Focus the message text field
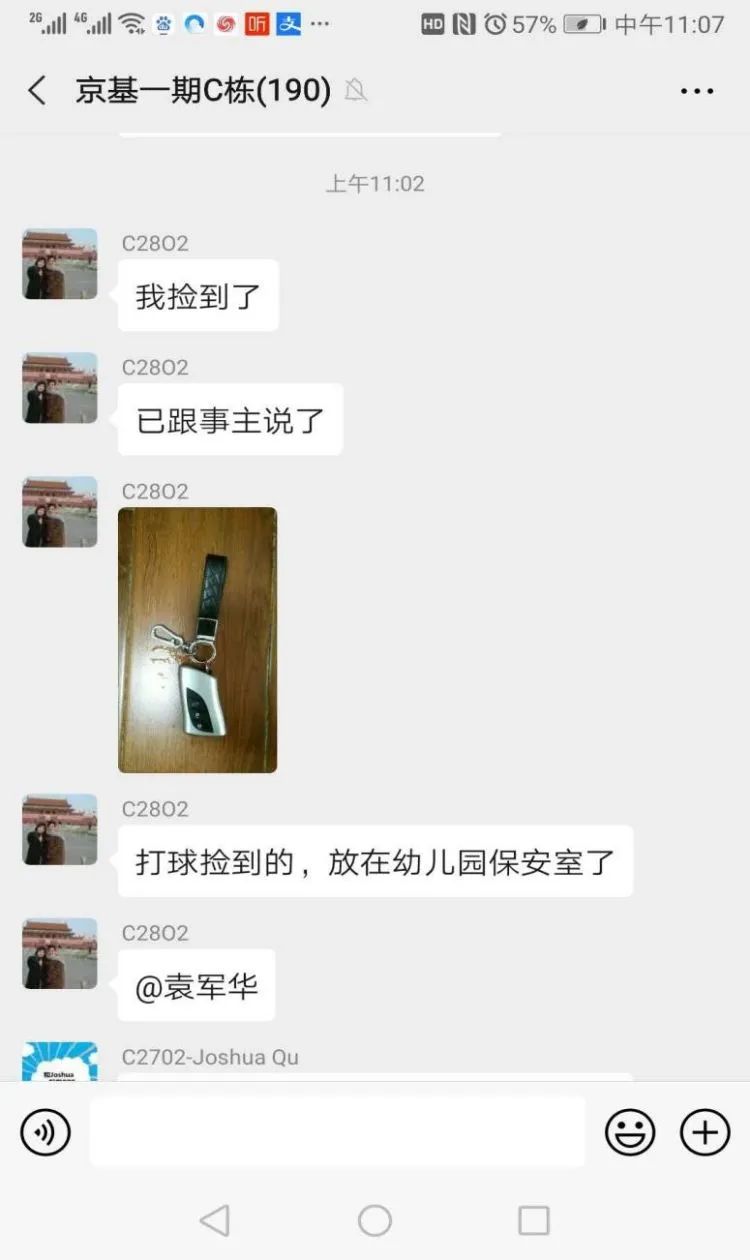 tap(337, 1132)
